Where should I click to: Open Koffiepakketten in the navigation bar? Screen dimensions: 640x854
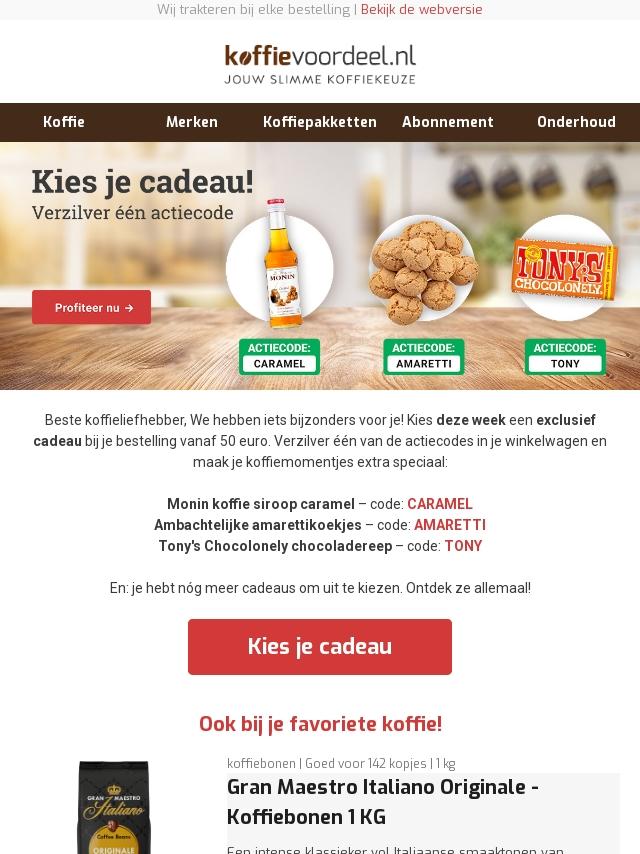320,122
